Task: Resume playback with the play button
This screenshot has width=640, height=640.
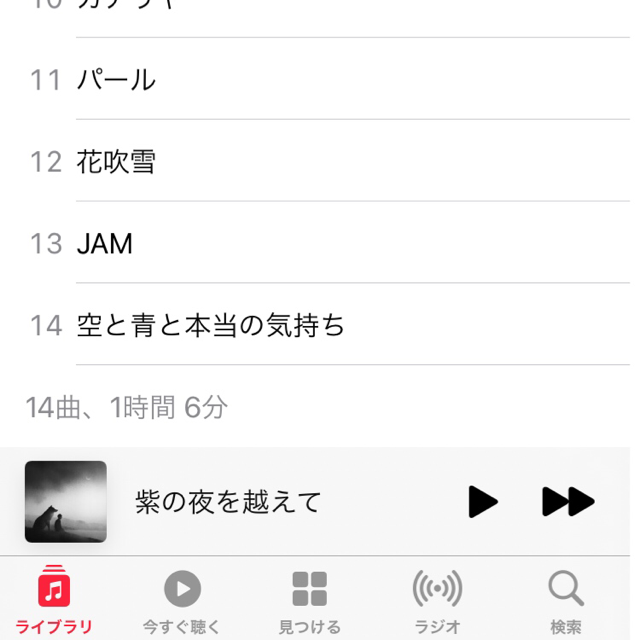Action: click(483, 502)
